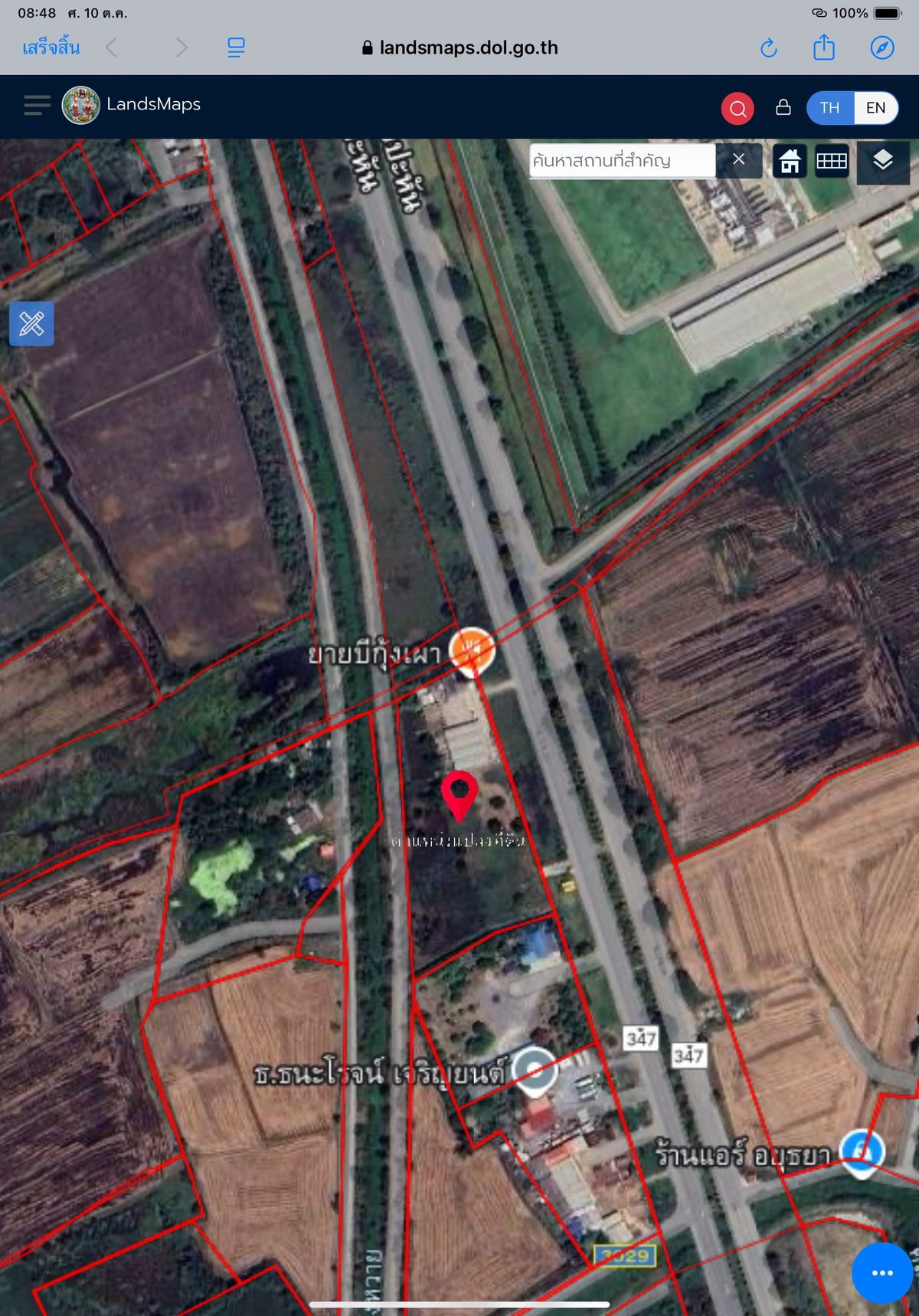Image resolution: width=919 pixels, height=1316 pixels.
Task: Open map layers selector
Action: tap(882, 161)
